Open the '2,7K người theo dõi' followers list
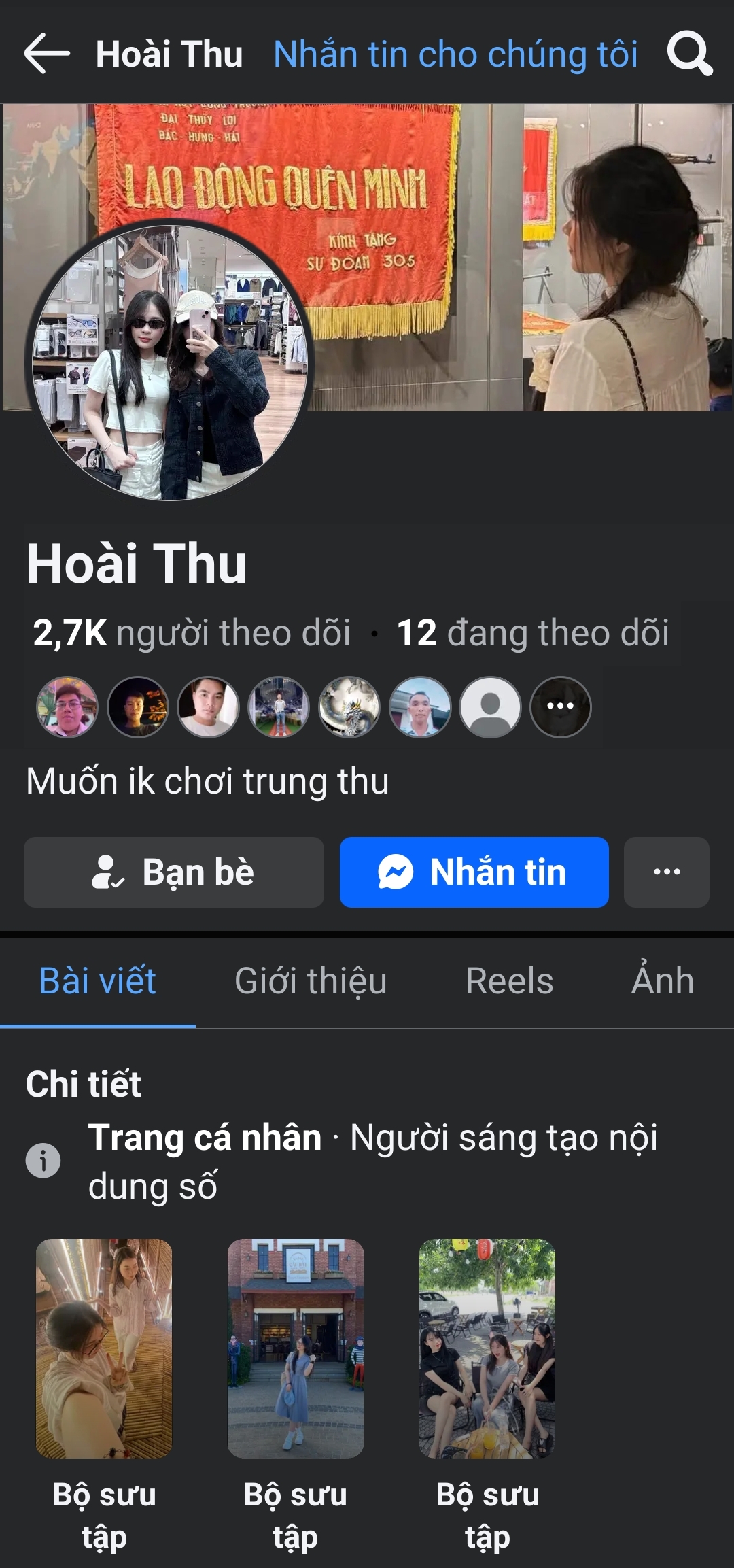The image size is (734, 1568). pos(192,633)
